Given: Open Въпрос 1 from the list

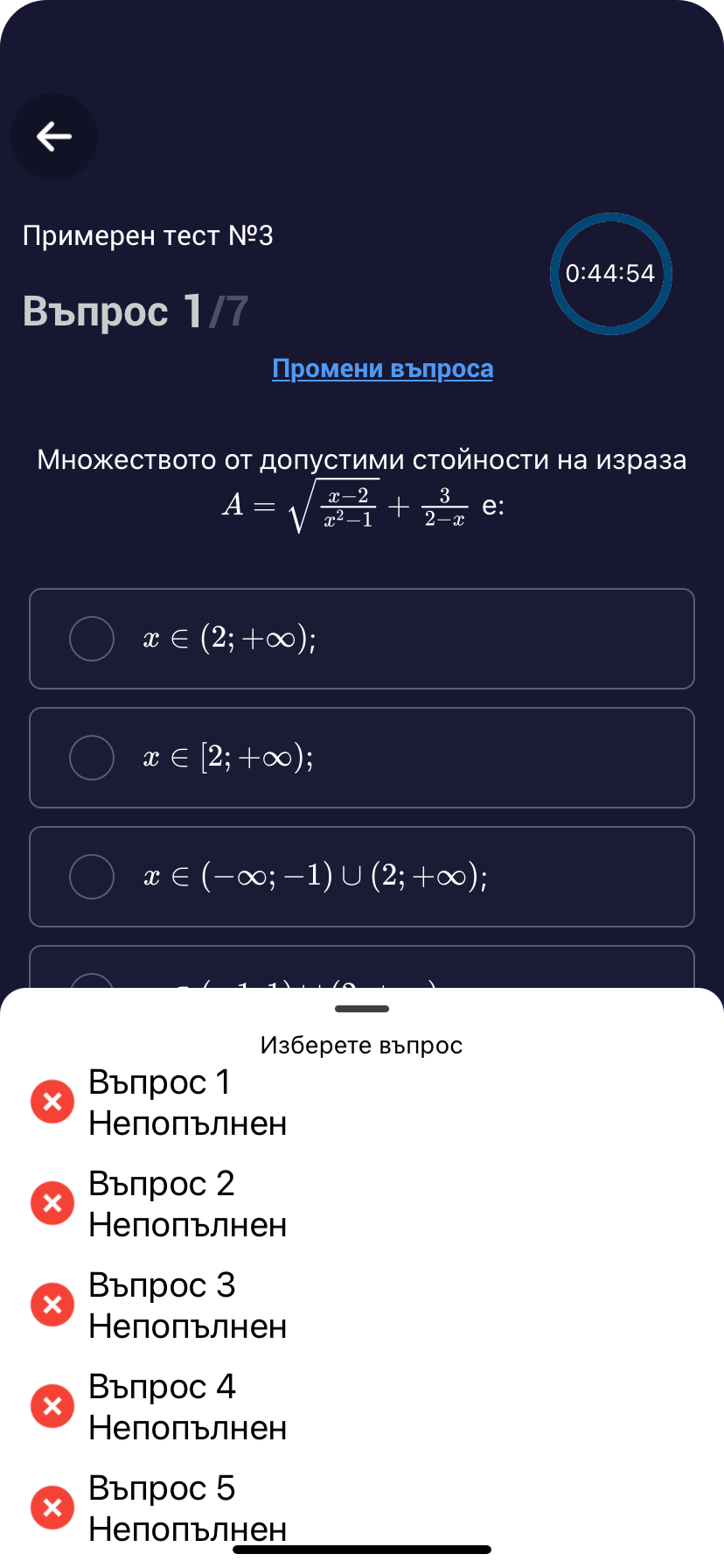Looking at the screenshot, I should pyautogui.click(x=187, y=1102).
